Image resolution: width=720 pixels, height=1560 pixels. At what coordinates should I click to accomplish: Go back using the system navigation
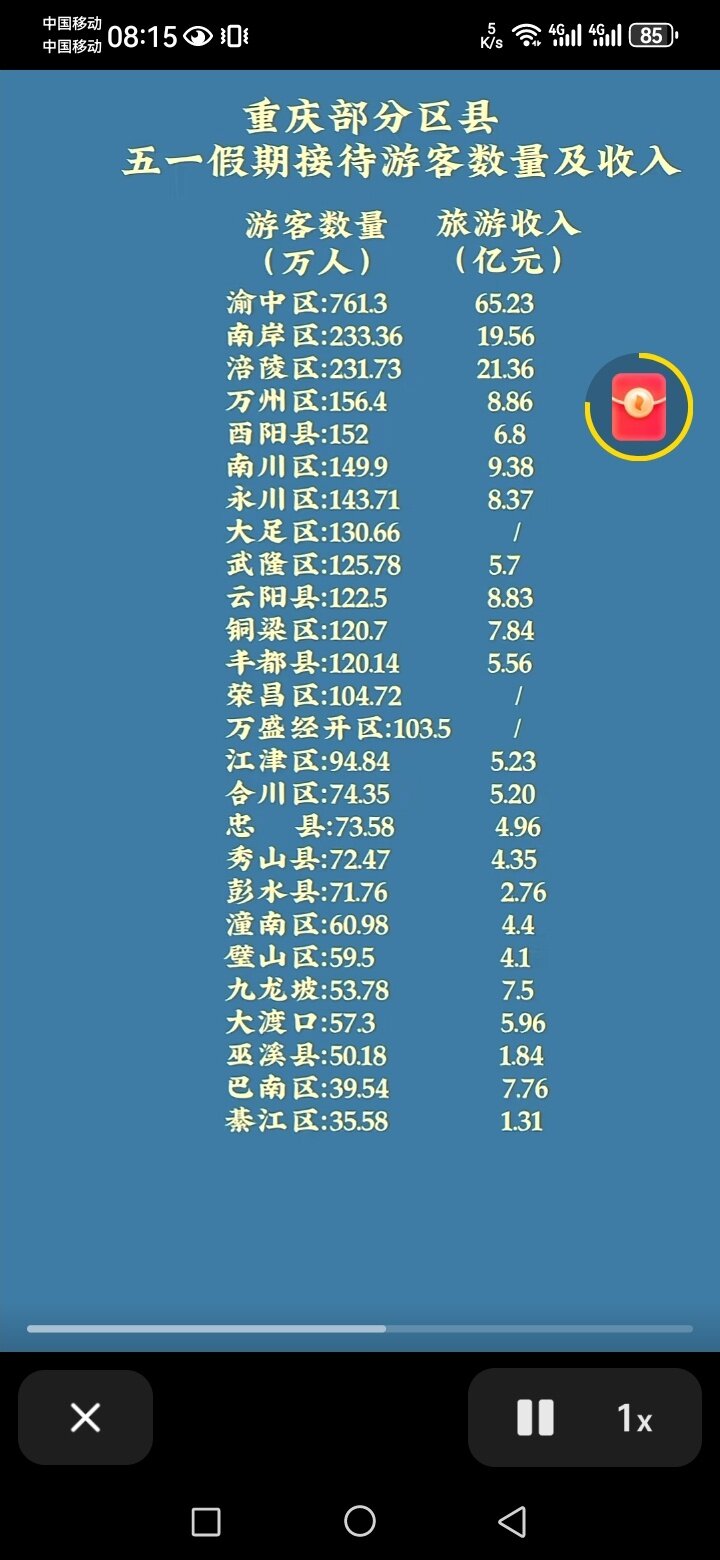point(512,1521)
